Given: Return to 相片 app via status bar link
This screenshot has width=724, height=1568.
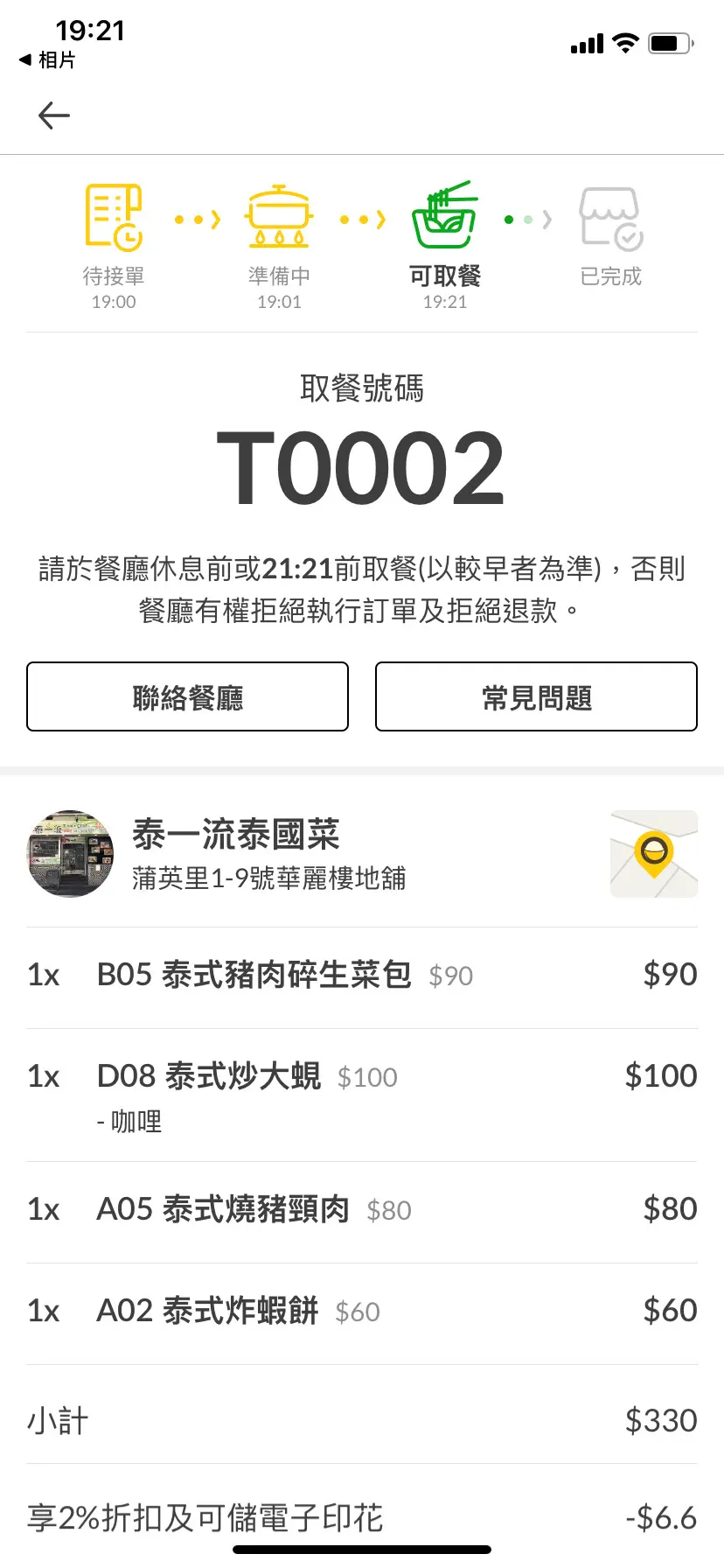Looking at the screenshot, I should (x=48, y=60).
